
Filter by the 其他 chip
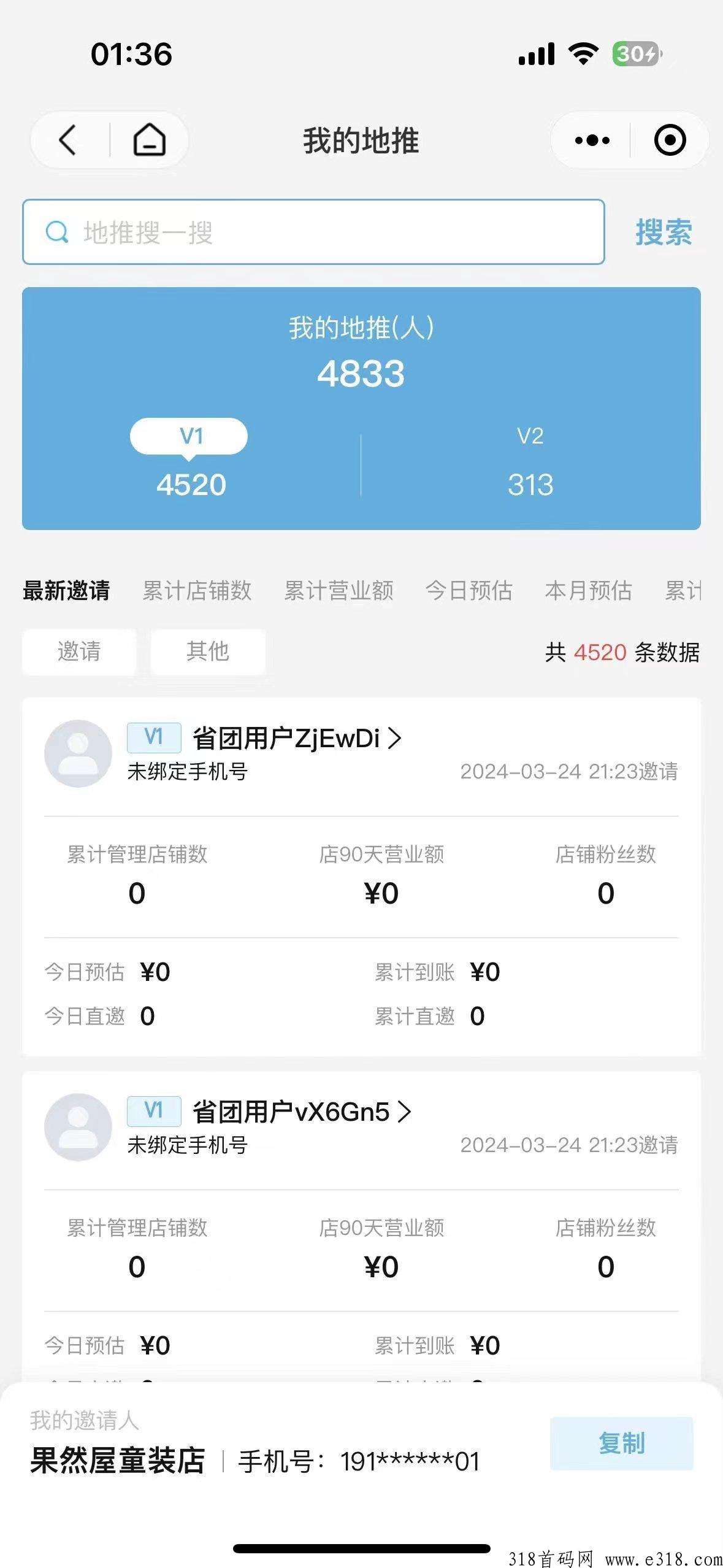[208, 651]
